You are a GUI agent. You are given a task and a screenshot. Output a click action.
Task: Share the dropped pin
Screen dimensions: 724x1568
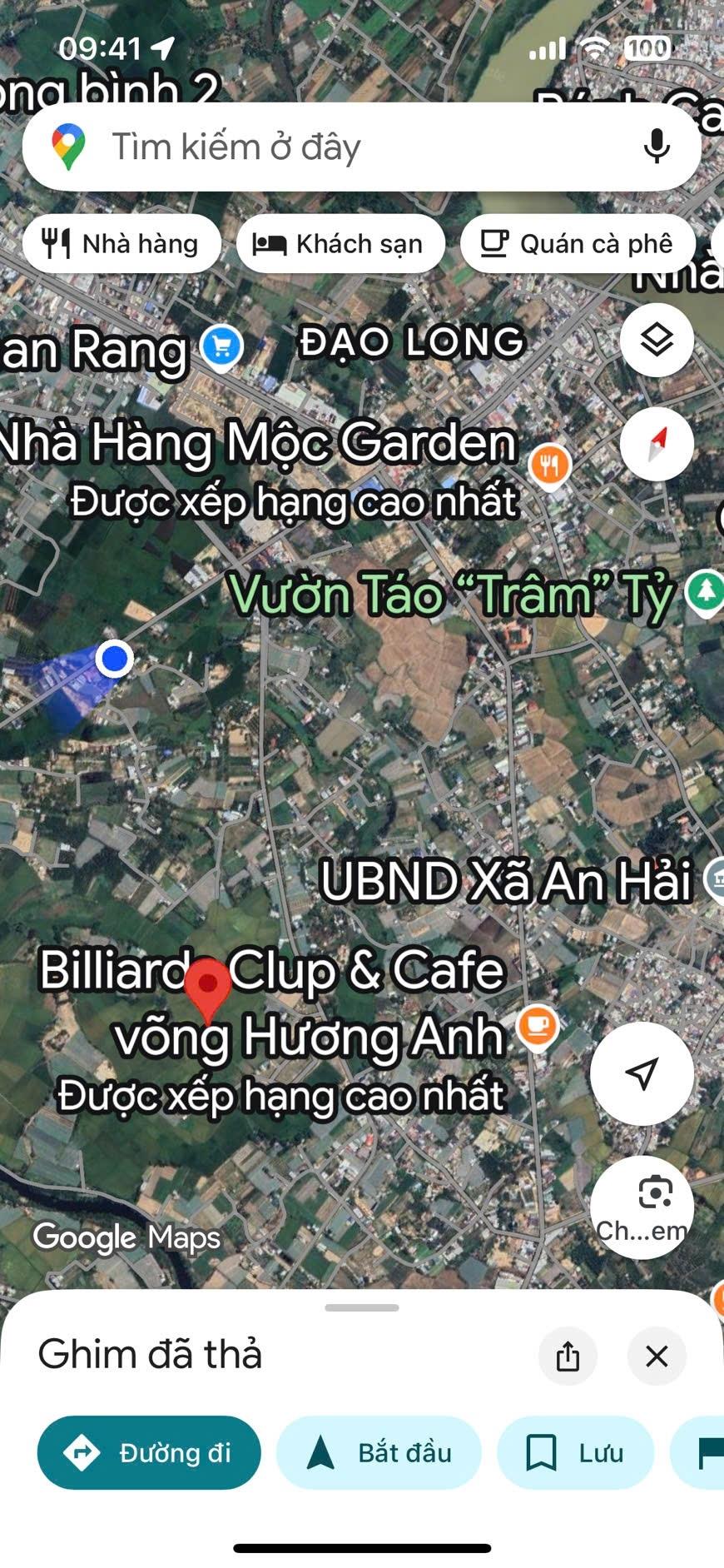point(568,1356)
